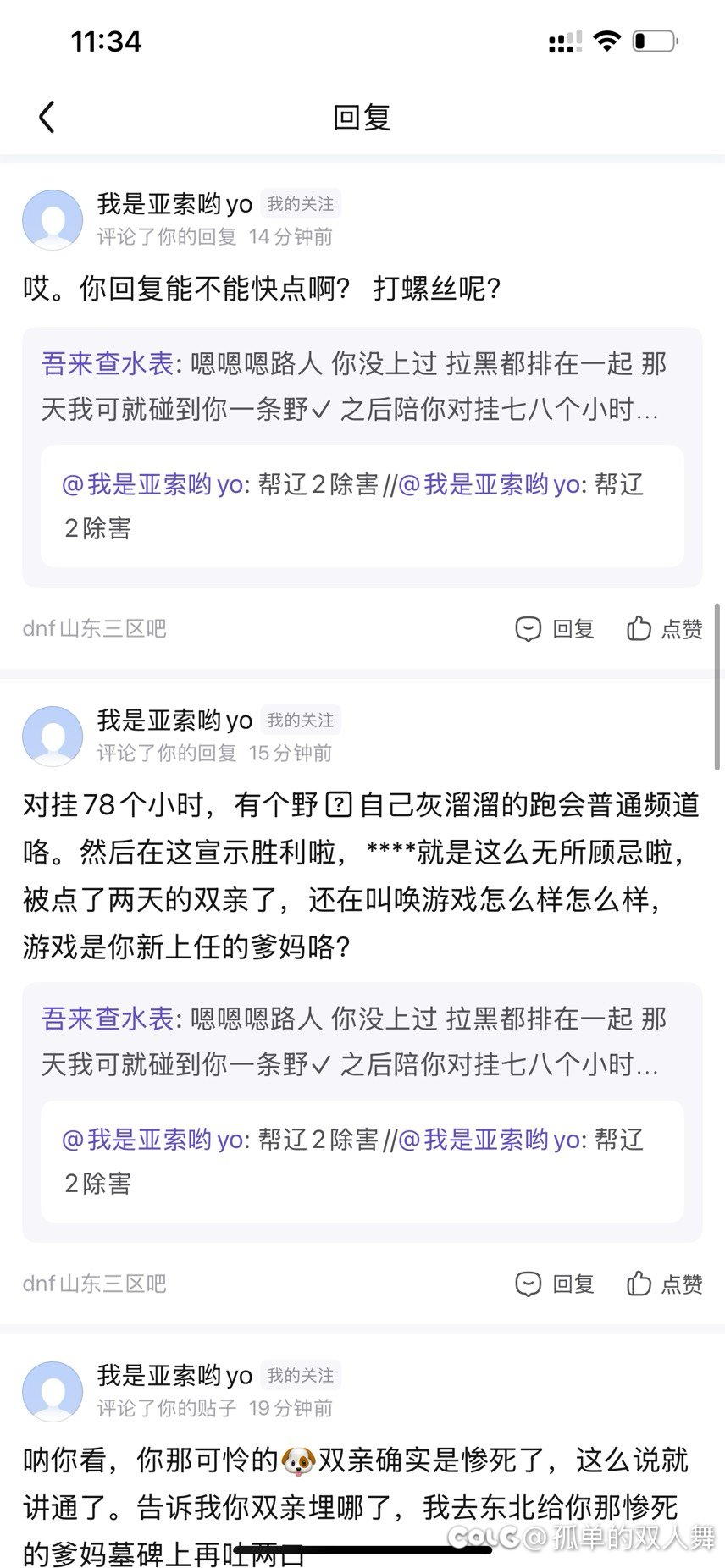Like the 15分钟前 comment
725x1568 pixels.
point(665,1284)
